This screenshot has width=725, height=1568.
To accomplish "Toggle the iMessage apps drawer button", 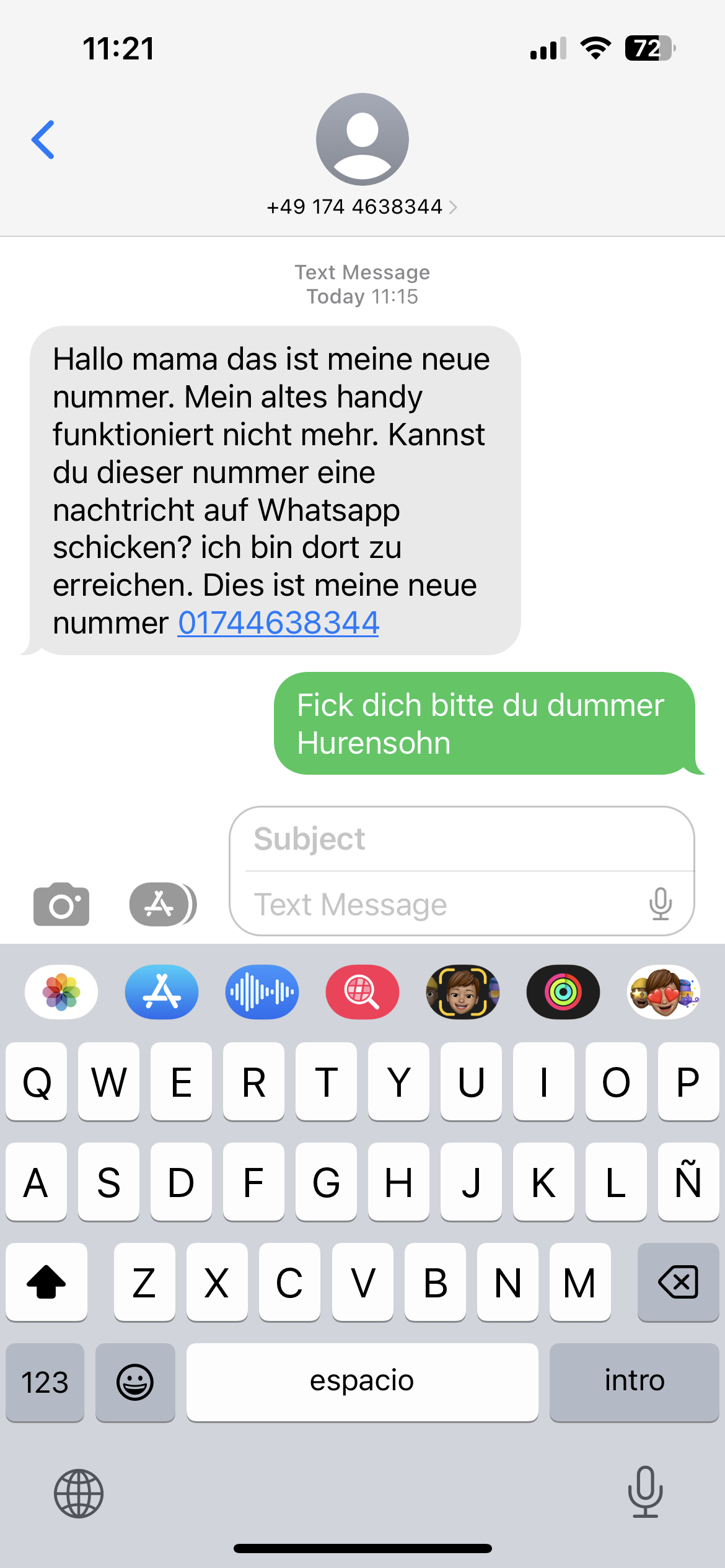I will click(x=162, y=904).
